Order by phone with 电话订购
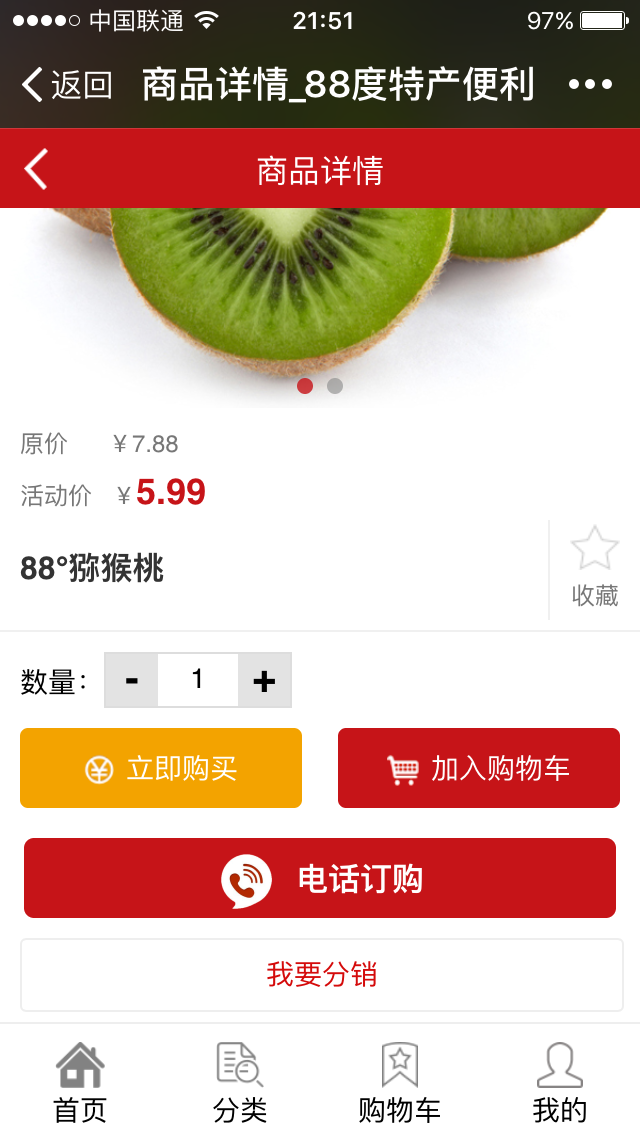This screenshot has height=1136, width=640. (x=320, y=878)
